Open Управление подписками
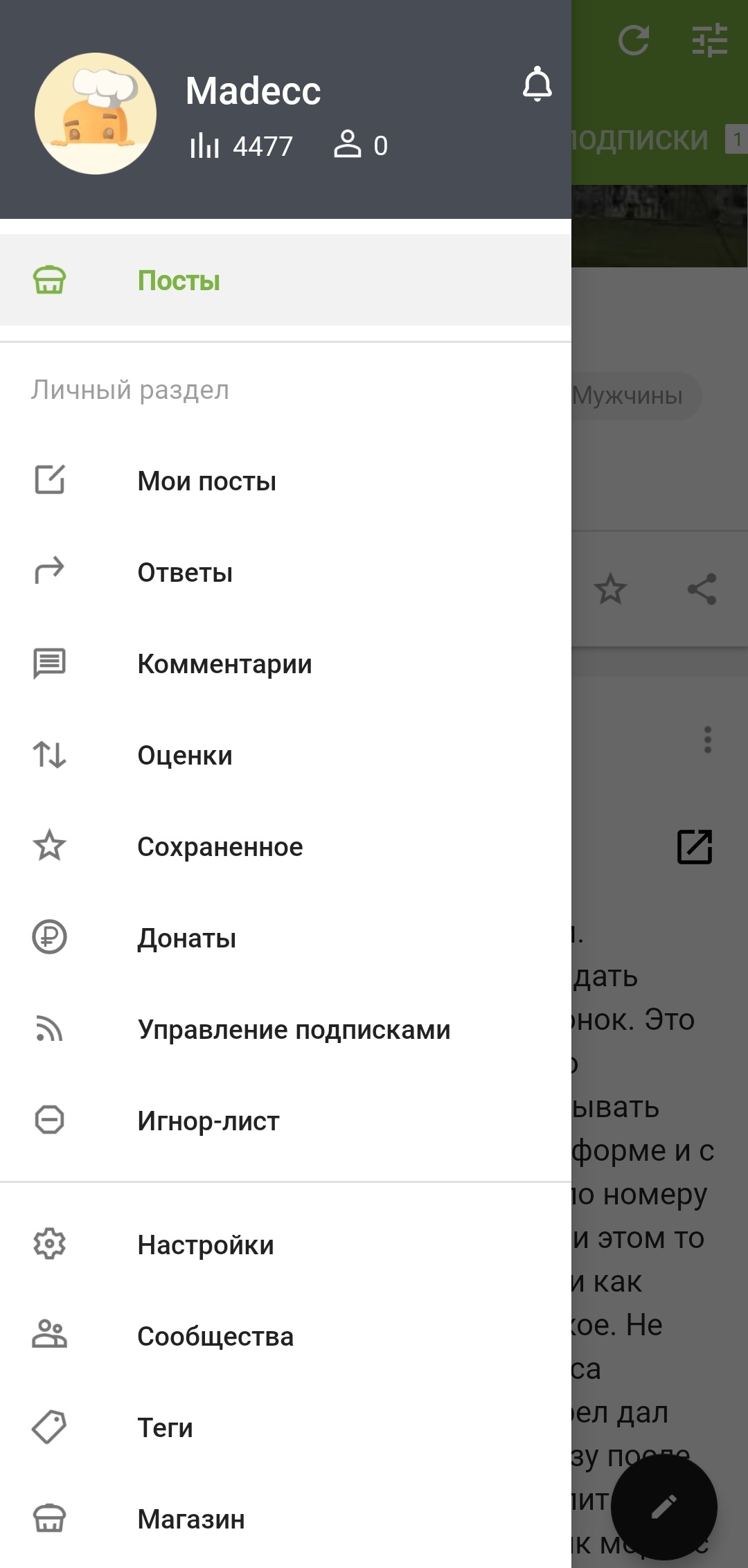The width and height of the screenshot is (748, 1568). (294, 1029)
